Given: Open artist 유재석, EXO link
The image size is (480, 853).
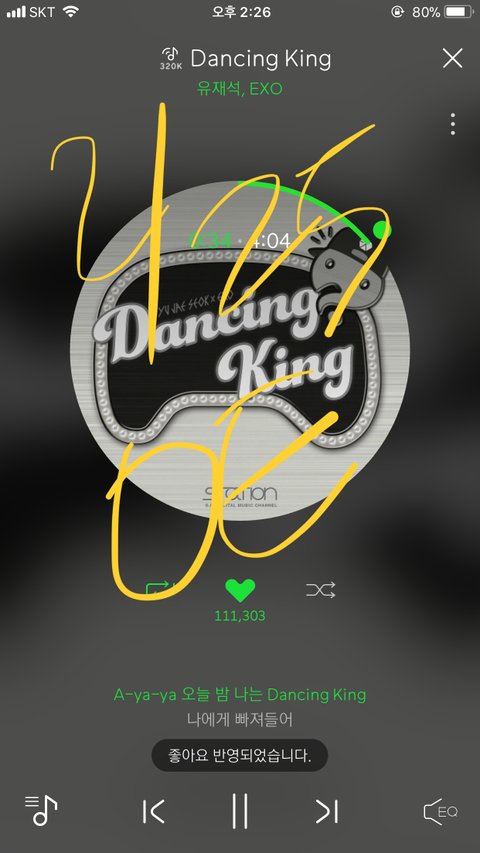Looking at the screenshot, I should [x=239, y=89].
